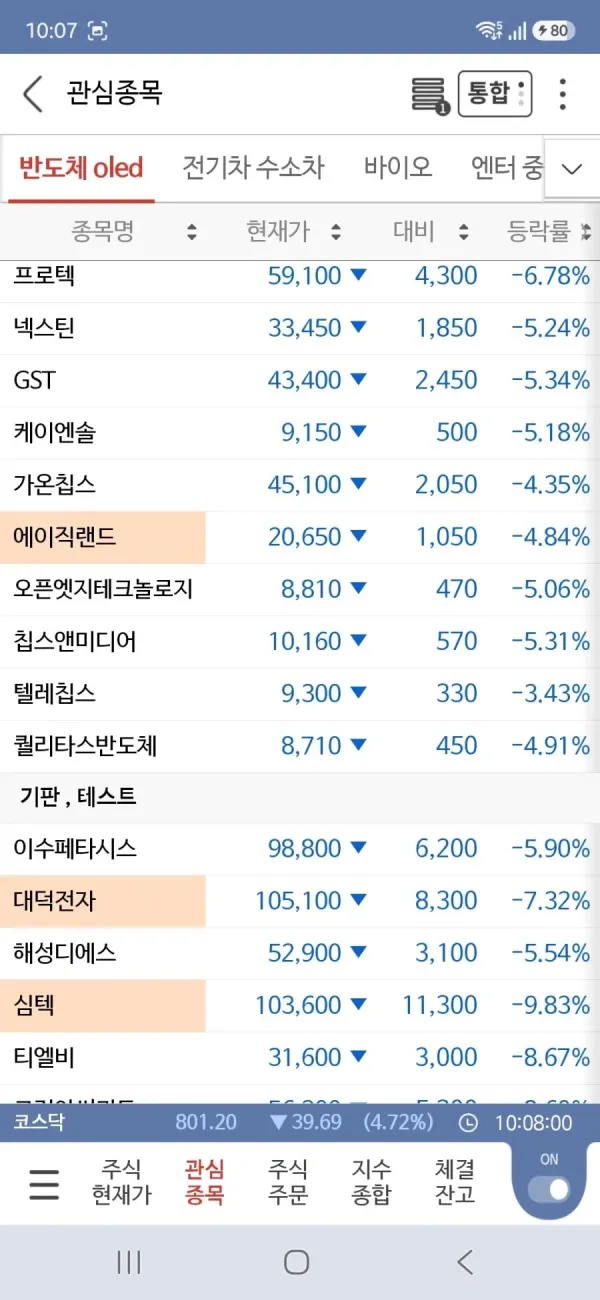
Task: Go to 주식 현재가 in bottom bar
Action: tap(121, 1182)
